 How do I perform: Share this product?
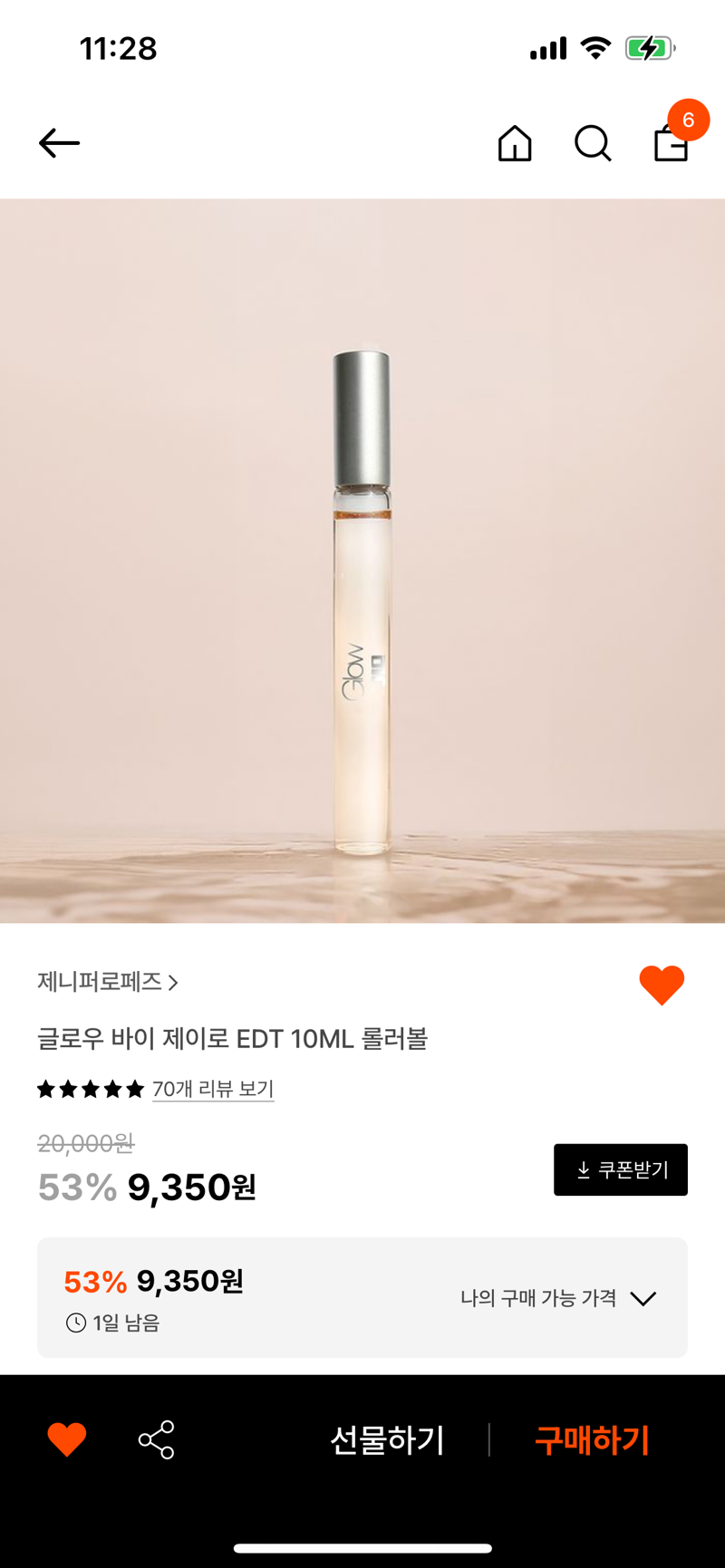coord(156,1439)
